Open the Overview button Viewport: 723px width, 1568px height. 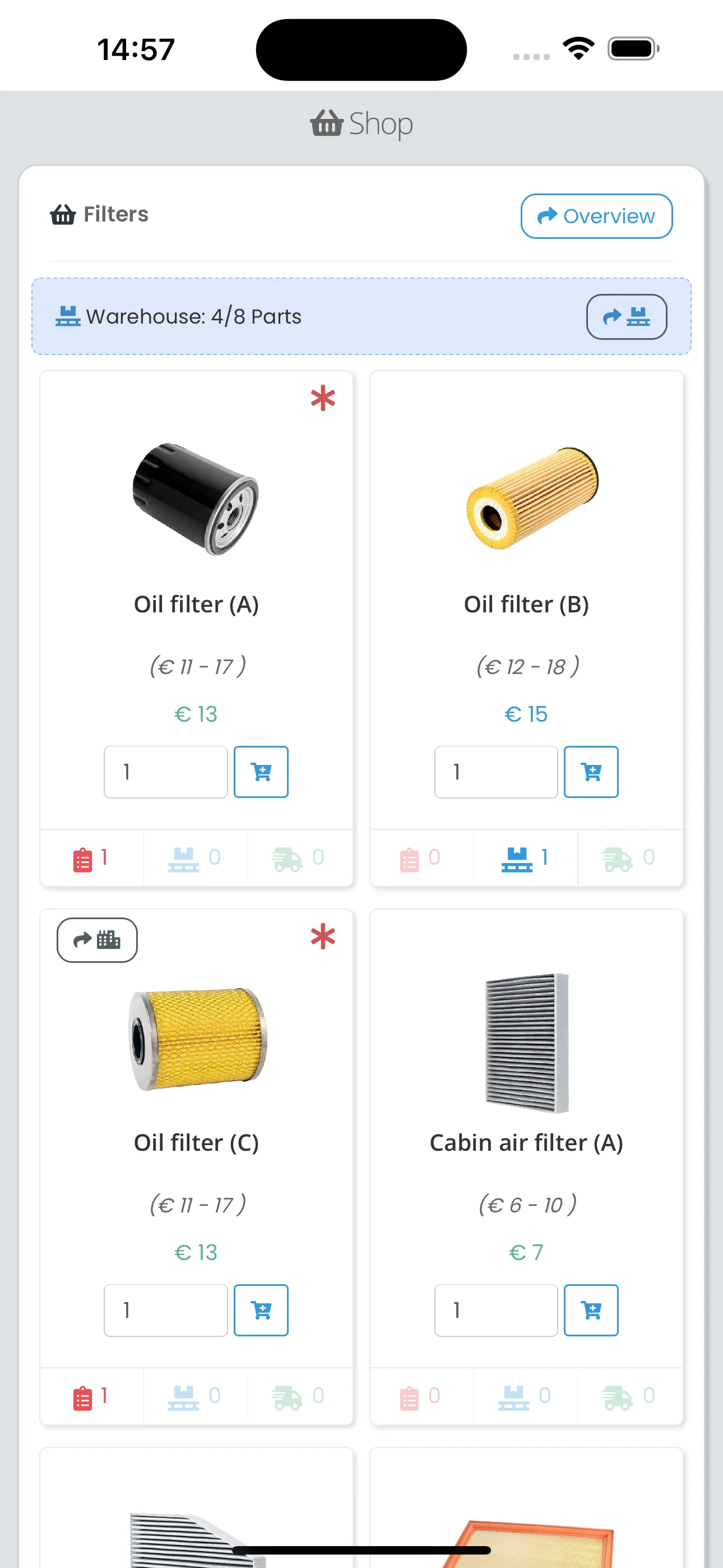click(596, 216)
